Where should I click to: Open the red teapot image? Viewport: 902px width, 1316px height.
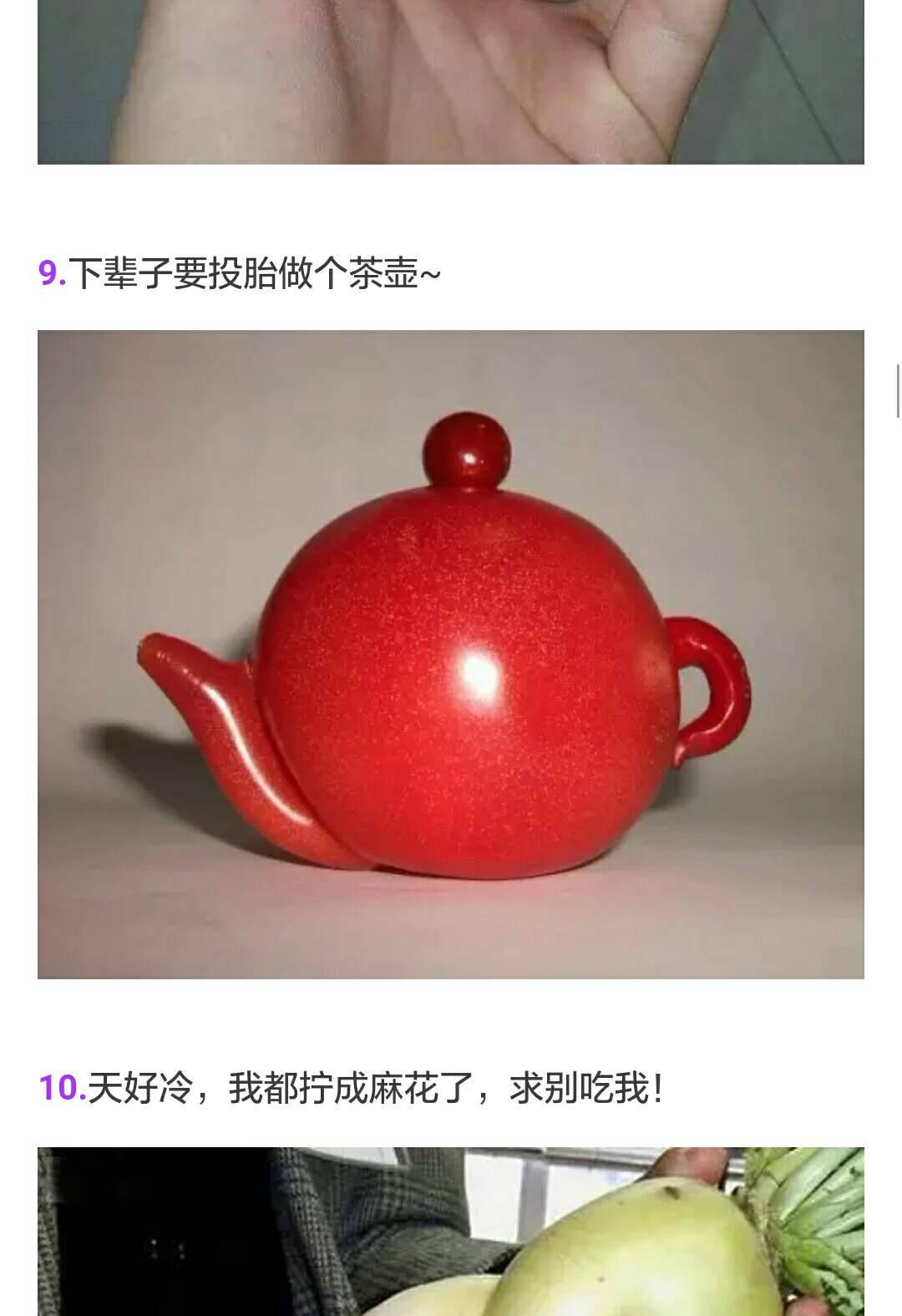point(451,654)
